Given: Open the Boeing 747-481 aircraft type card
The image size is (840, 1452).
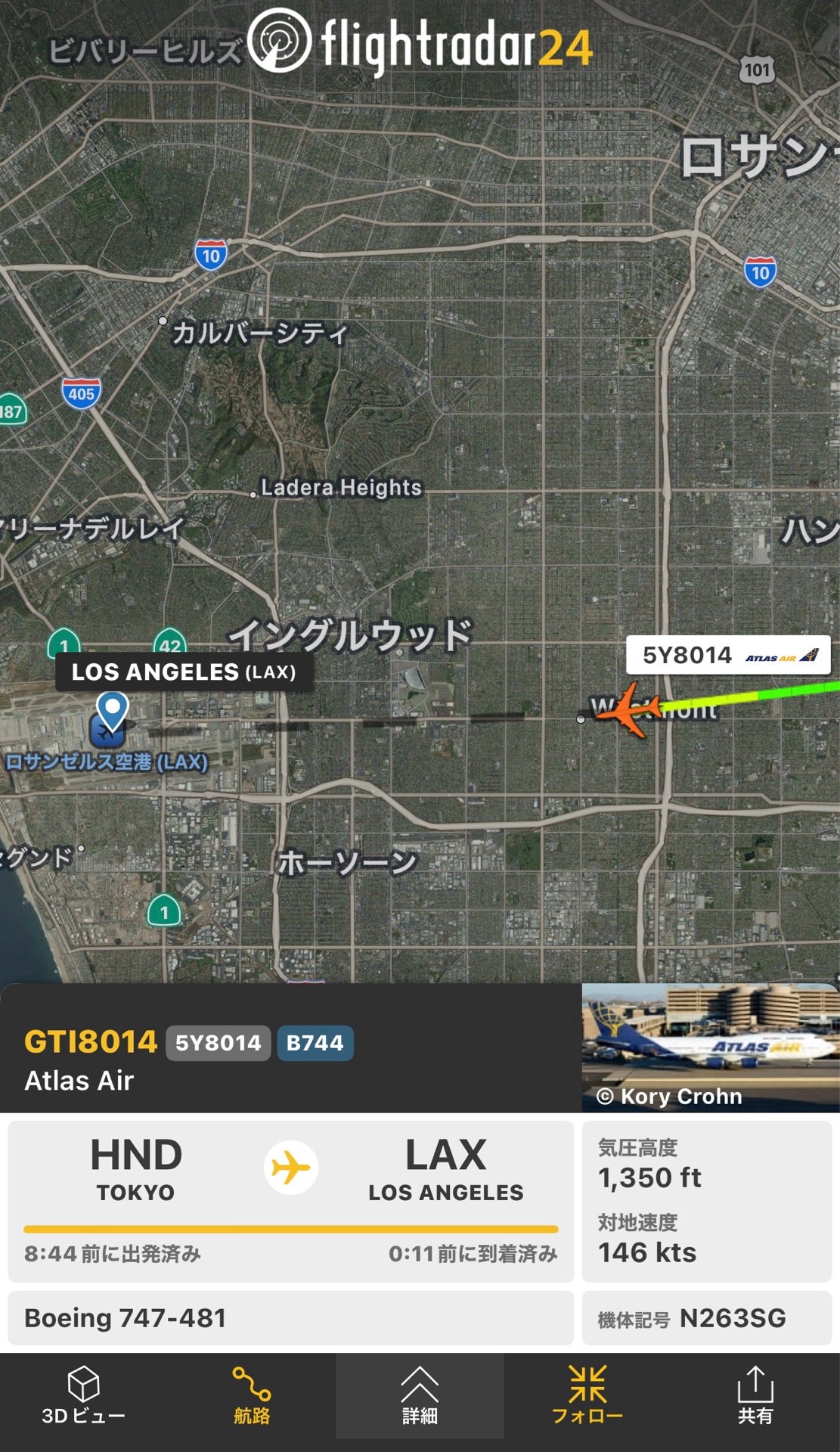Looking at the screenshot, I should 290,1318.
